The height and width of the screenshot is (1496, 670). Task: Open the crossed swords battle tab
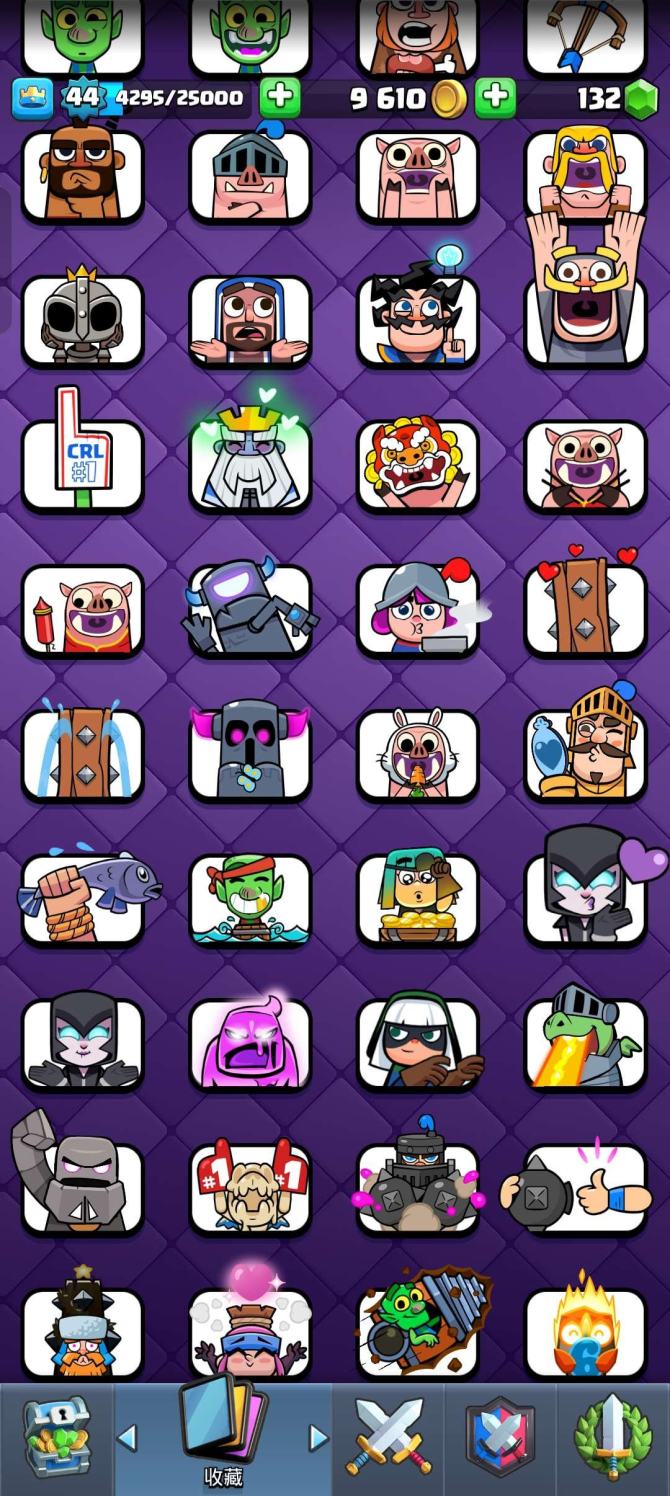point(391,1438)
